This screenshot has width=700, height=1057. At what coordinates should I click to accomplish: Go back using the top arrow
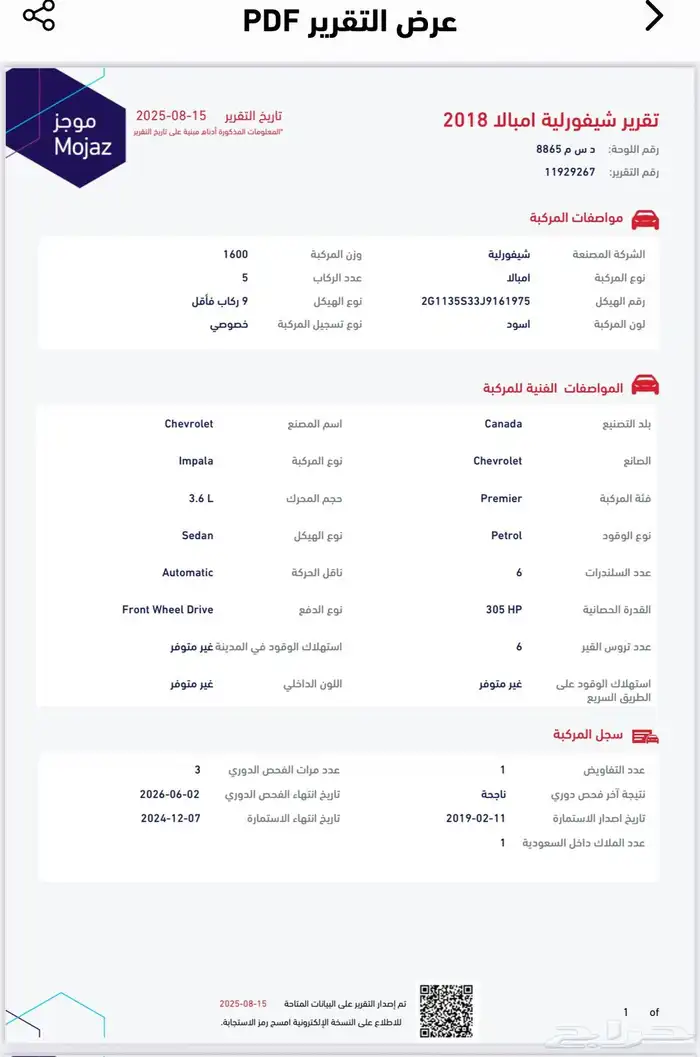(x=653, y=16)
